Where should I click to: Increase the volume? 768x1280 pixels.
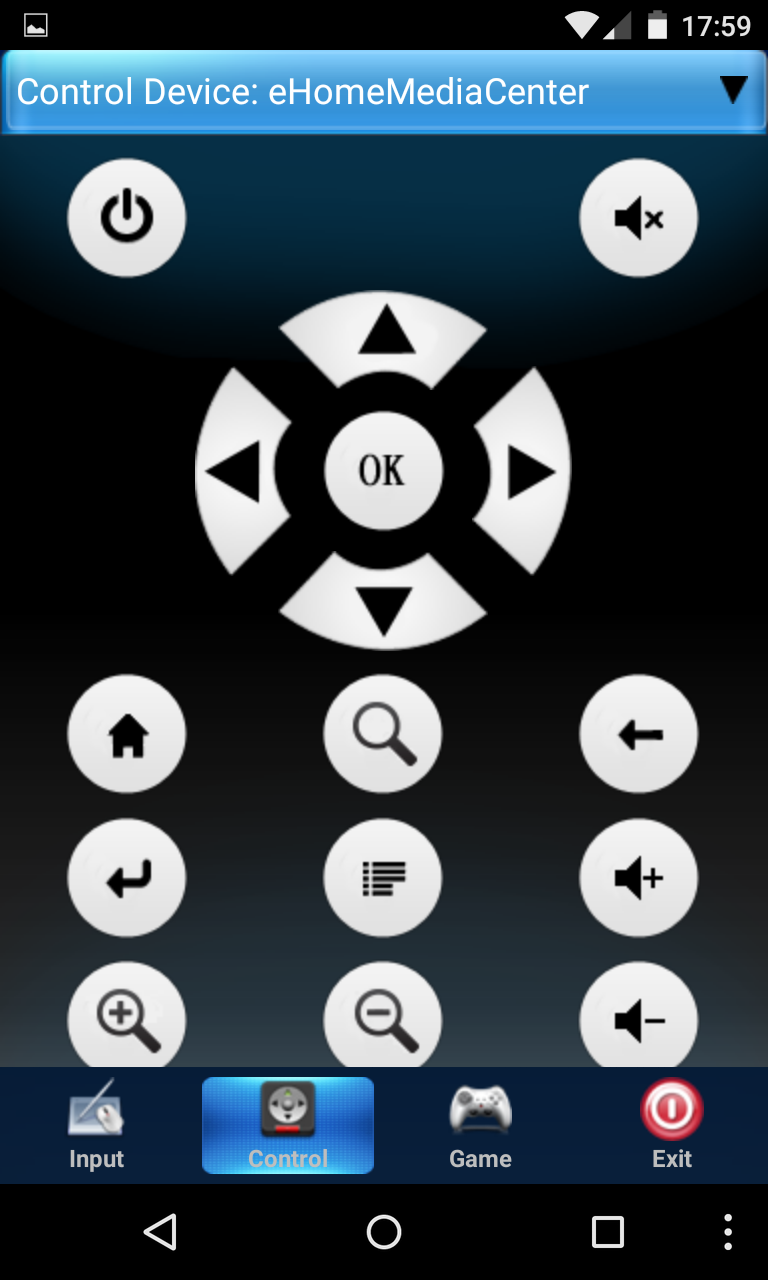click(x=639, y=878)
